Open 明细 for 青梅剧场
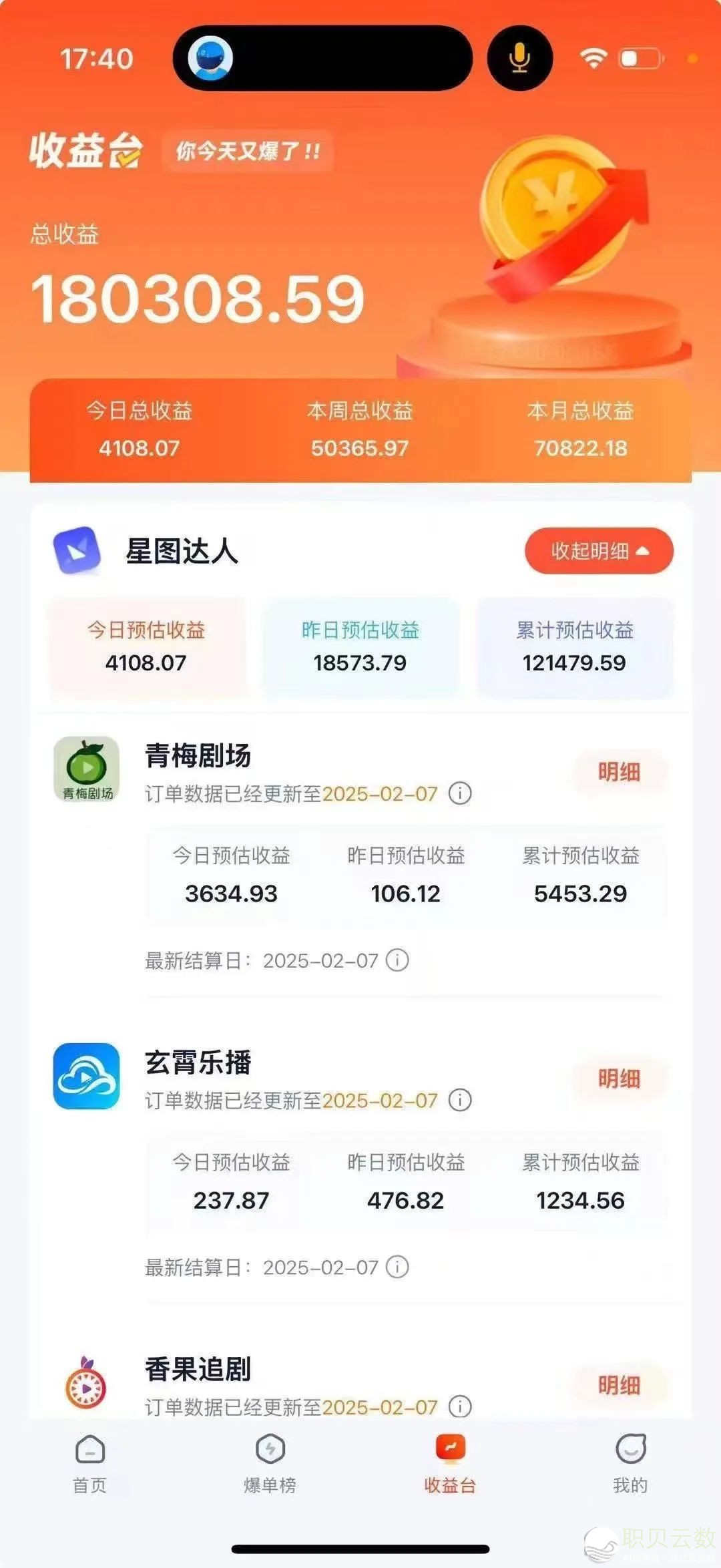This screenshot has width=721, height=1568. click(x=619, y=772)
